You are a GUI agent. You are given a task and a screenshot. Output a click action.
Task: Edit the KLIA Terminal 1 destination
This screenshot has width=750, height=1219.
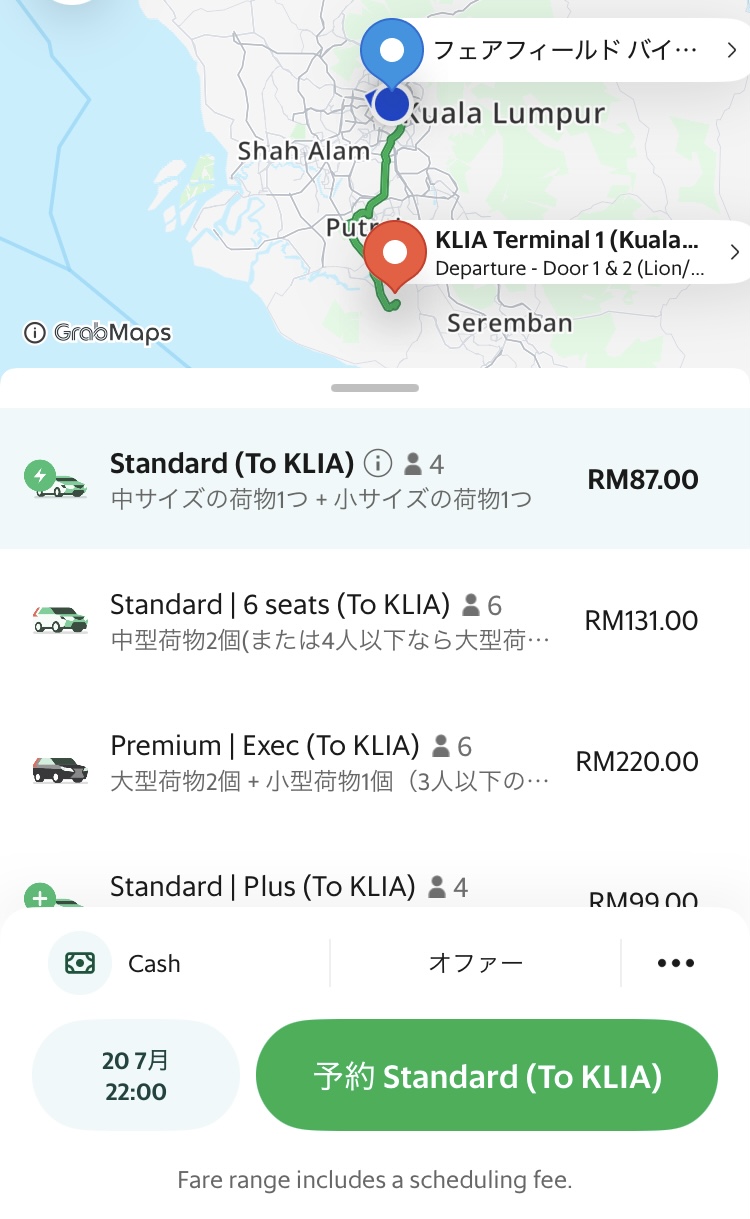tap(580, 253)
